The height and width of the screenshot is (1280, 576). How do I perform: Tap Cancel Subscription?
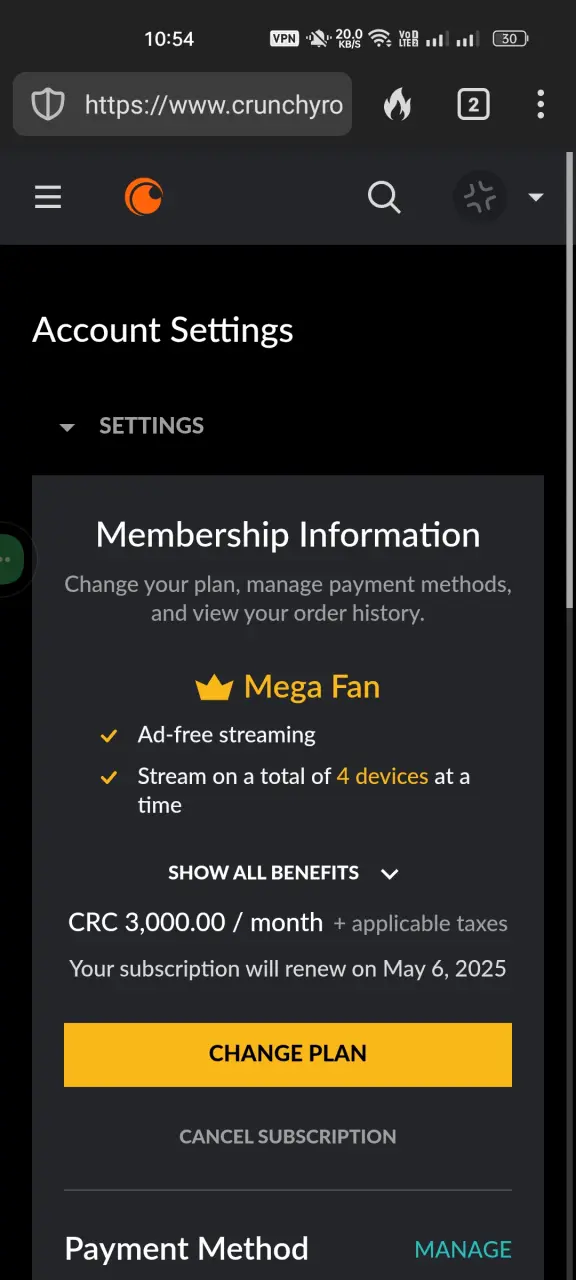coord(288,1136)
